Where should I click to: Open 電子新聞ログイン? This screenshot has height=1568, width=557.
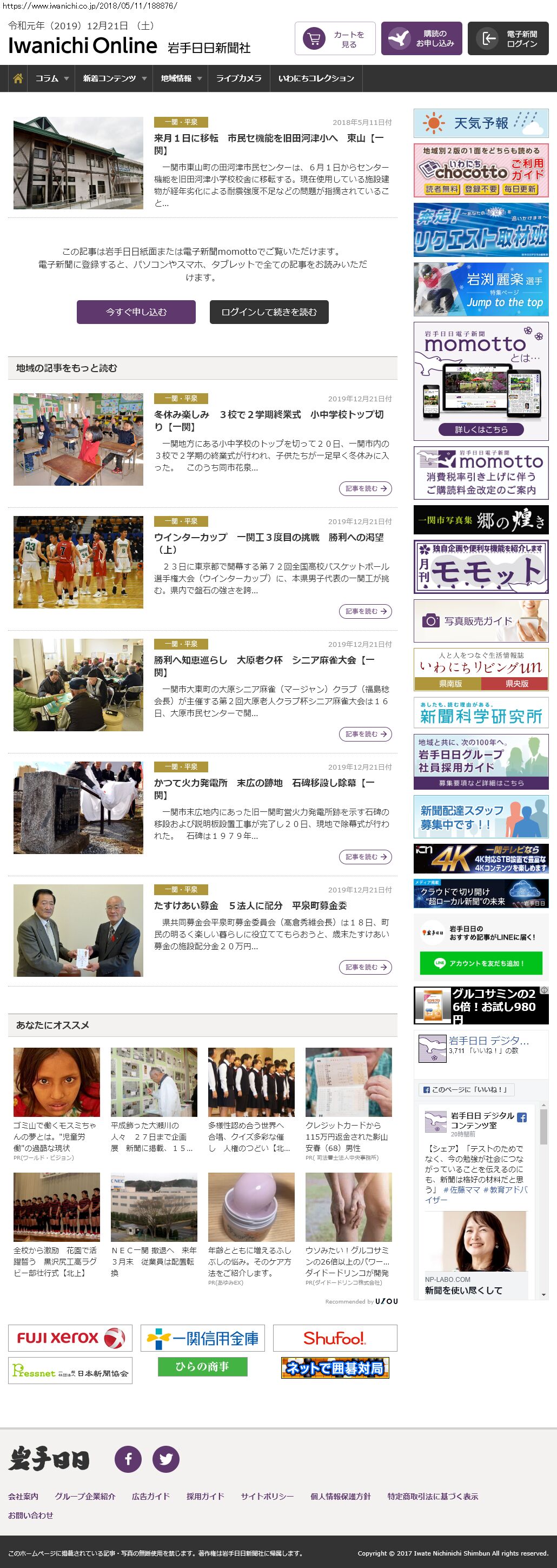click(x=508, y=39)
